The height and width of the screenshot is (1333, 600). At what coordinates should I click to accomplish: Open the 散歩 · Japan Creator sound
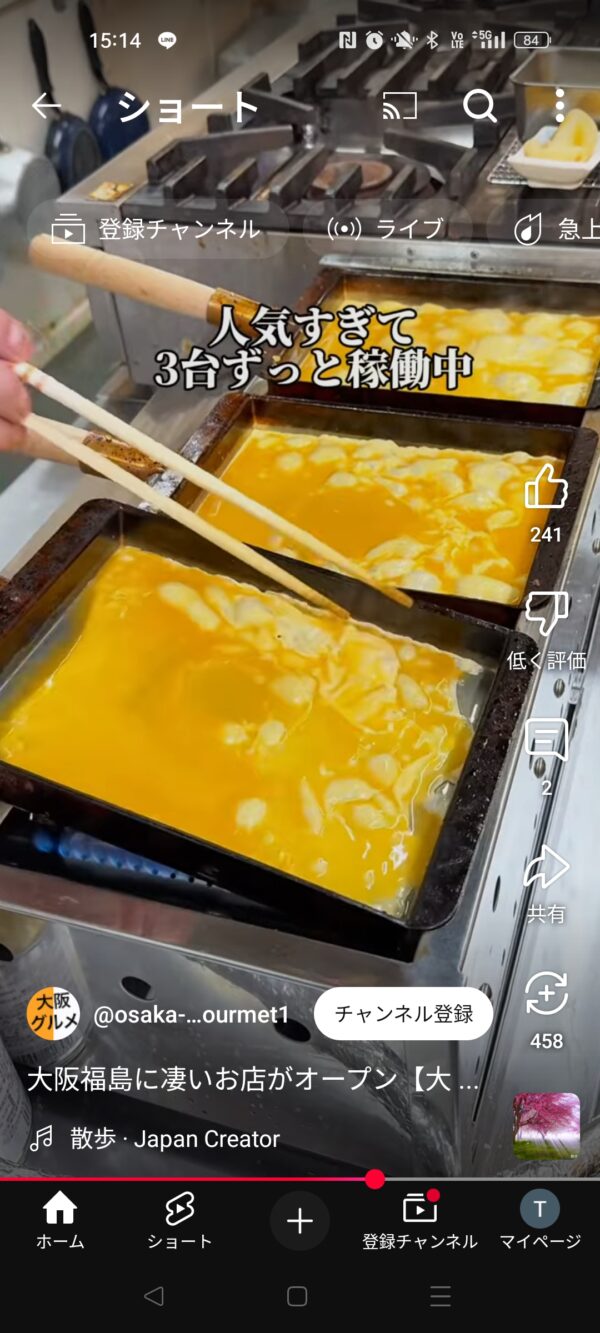coord(156,1139)
